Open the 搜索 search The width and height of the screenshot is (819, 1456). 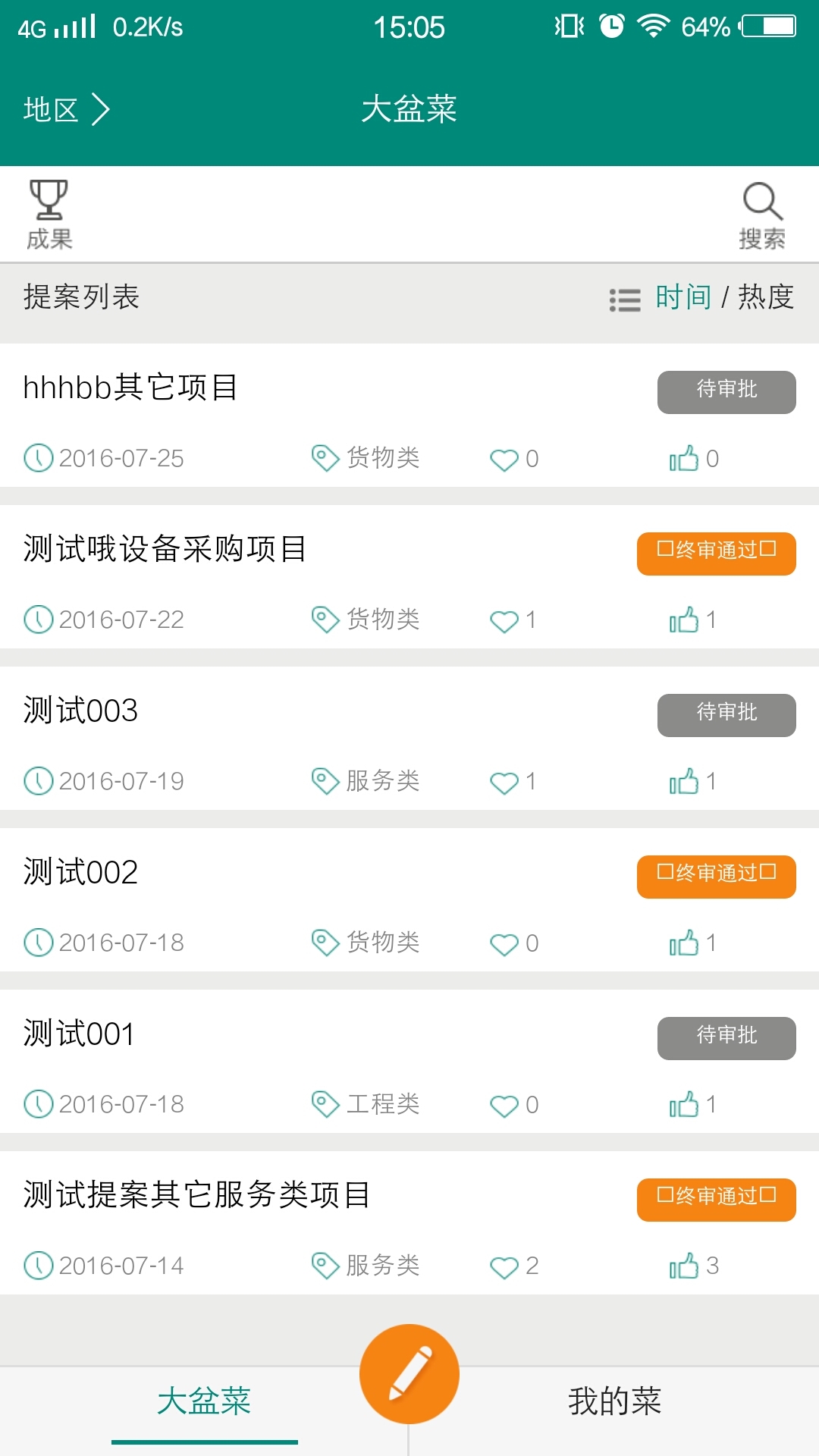click(x=762, y=216)
